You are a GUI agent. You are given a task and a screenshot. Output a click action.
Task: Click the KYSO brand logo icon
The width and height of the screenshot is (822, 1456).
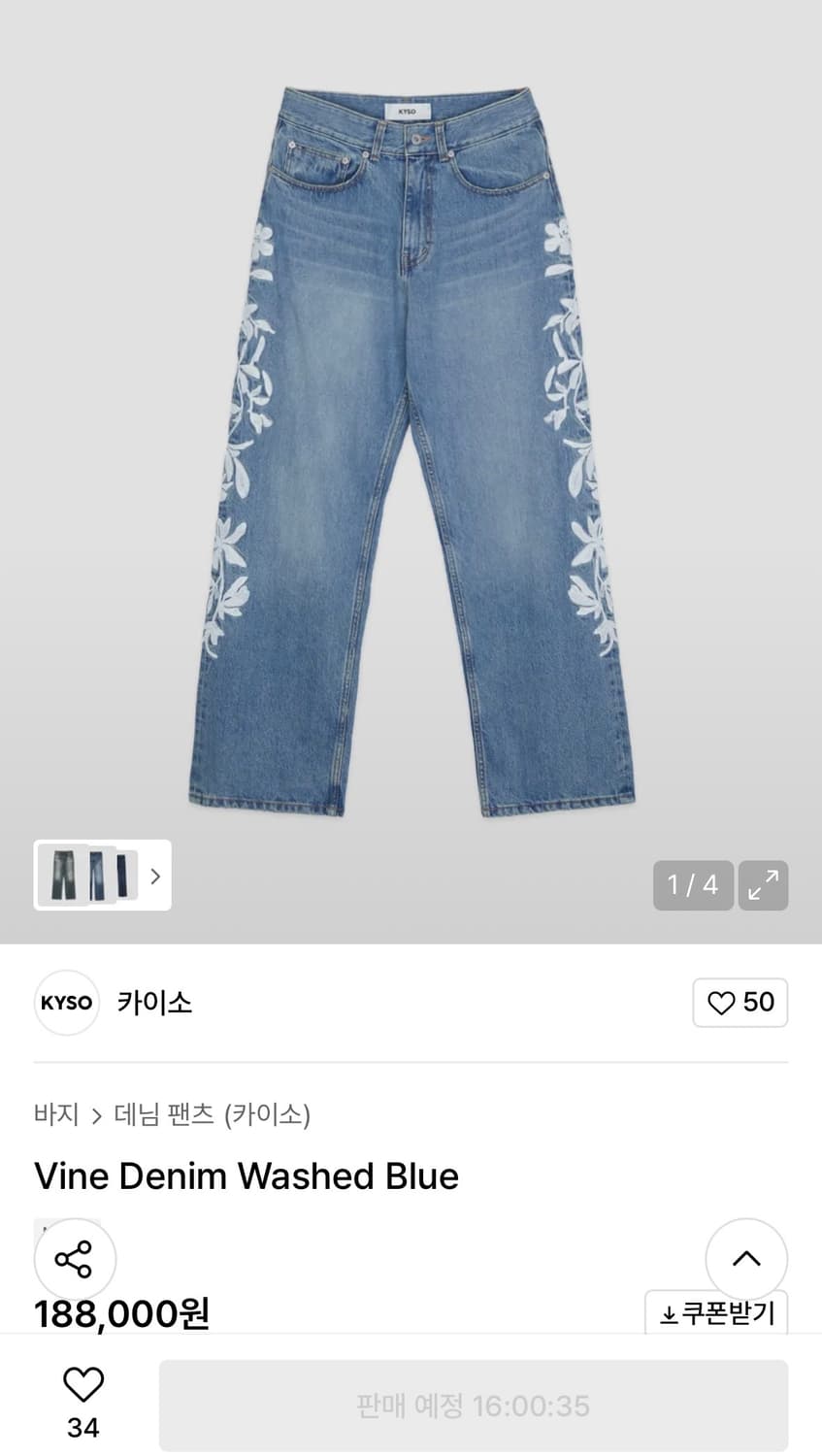65,1003
